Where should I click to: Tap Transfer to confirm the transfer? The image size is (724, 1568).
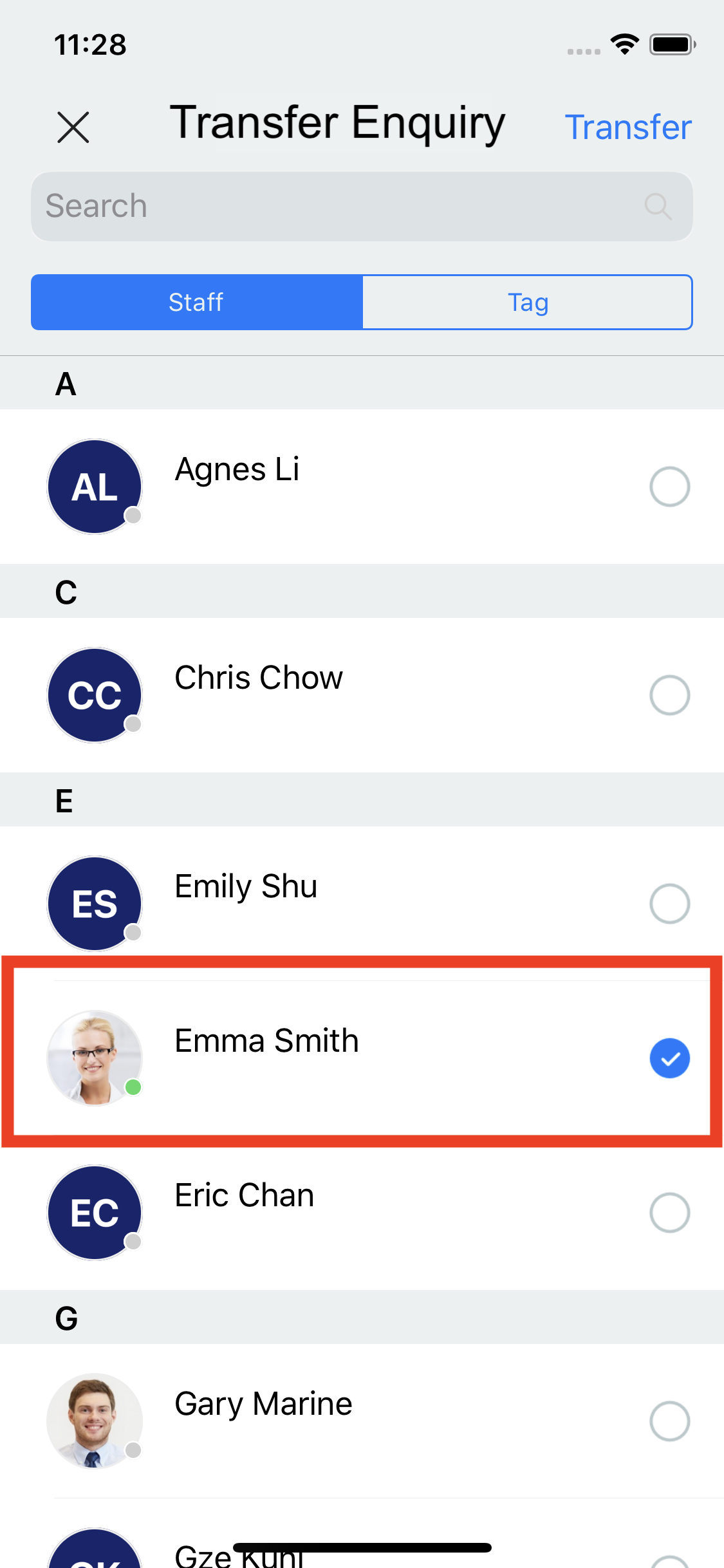627,127
